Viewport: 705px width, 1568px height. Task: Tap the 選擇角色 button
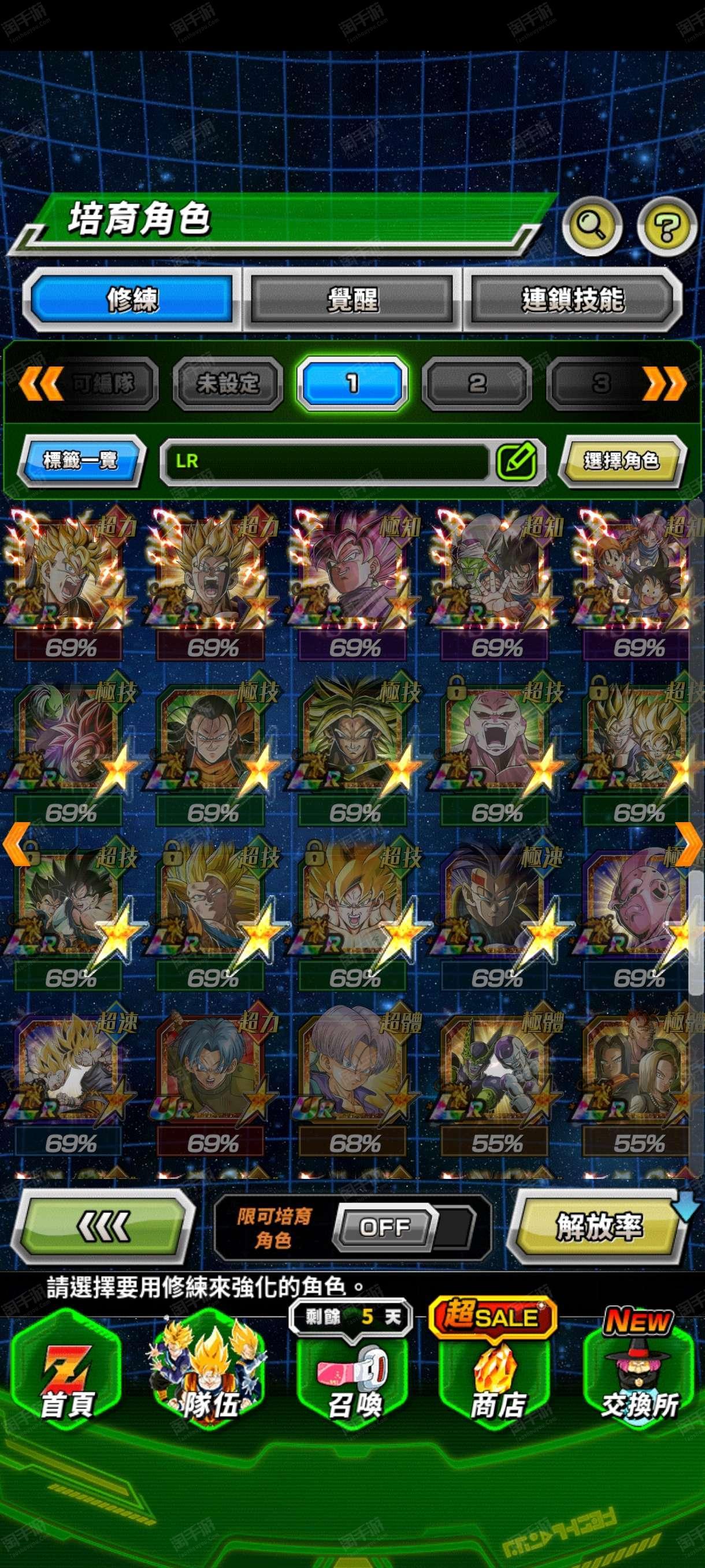622,461
